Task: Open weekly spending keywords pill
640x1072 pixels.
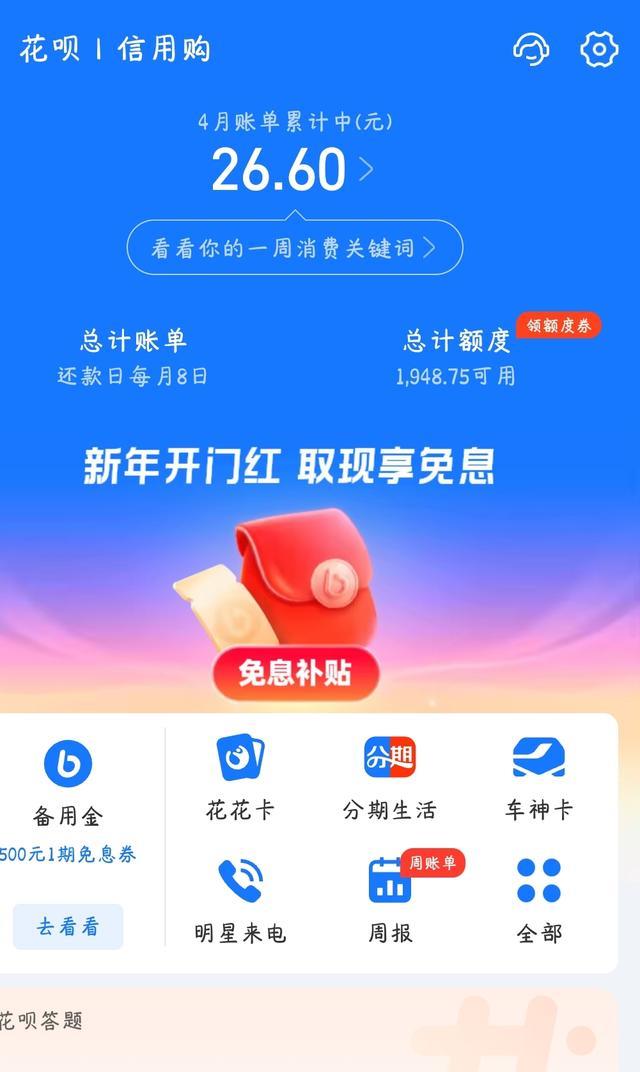Action: 294,247
